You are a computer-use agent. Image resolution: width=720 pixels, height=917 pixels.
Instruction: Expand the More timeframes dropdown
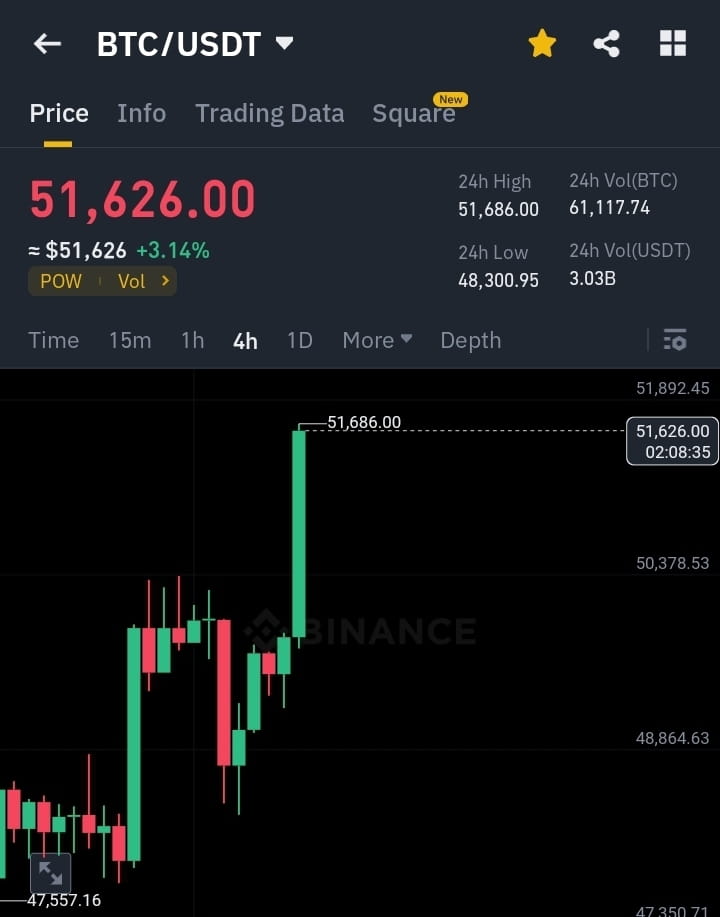377,340
